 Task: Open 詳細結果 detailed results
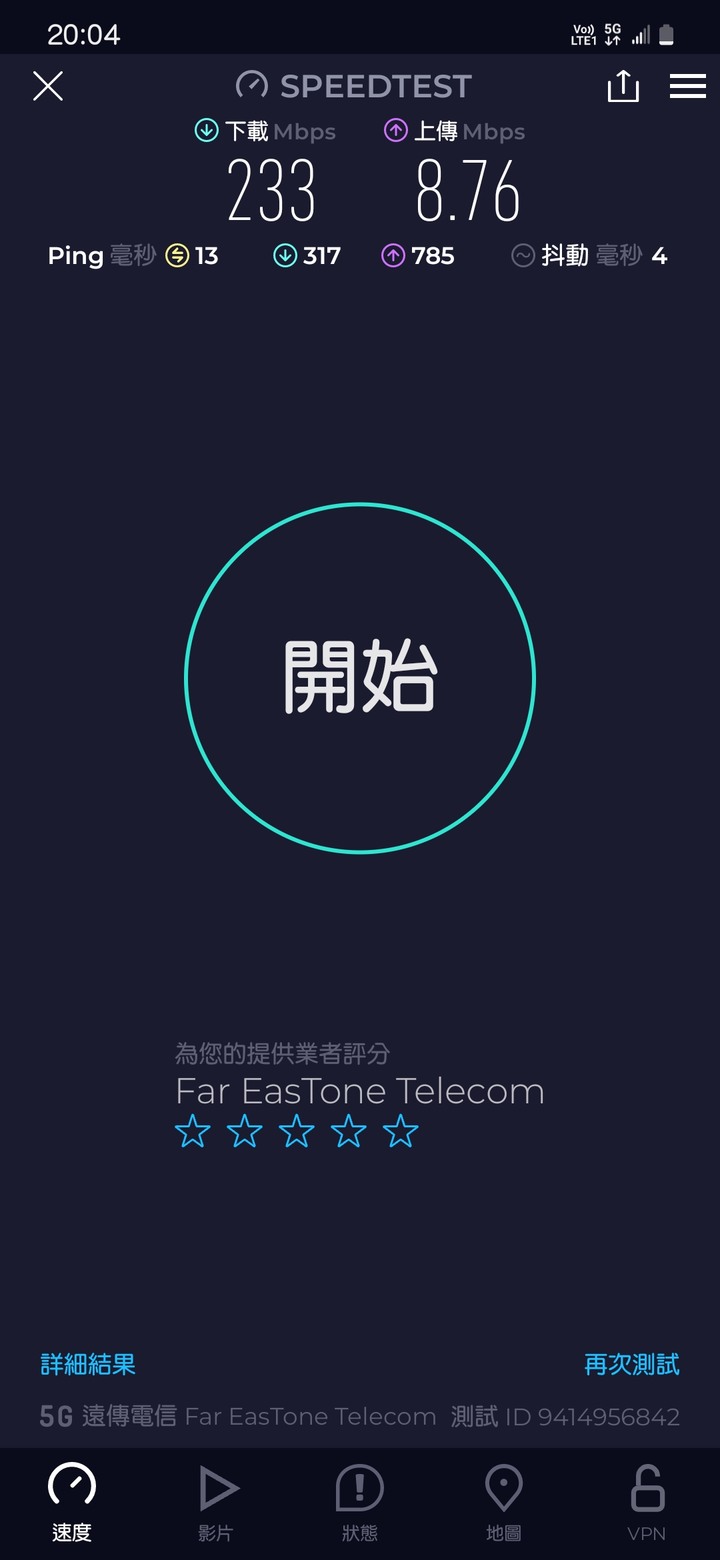click(88, 1364)
